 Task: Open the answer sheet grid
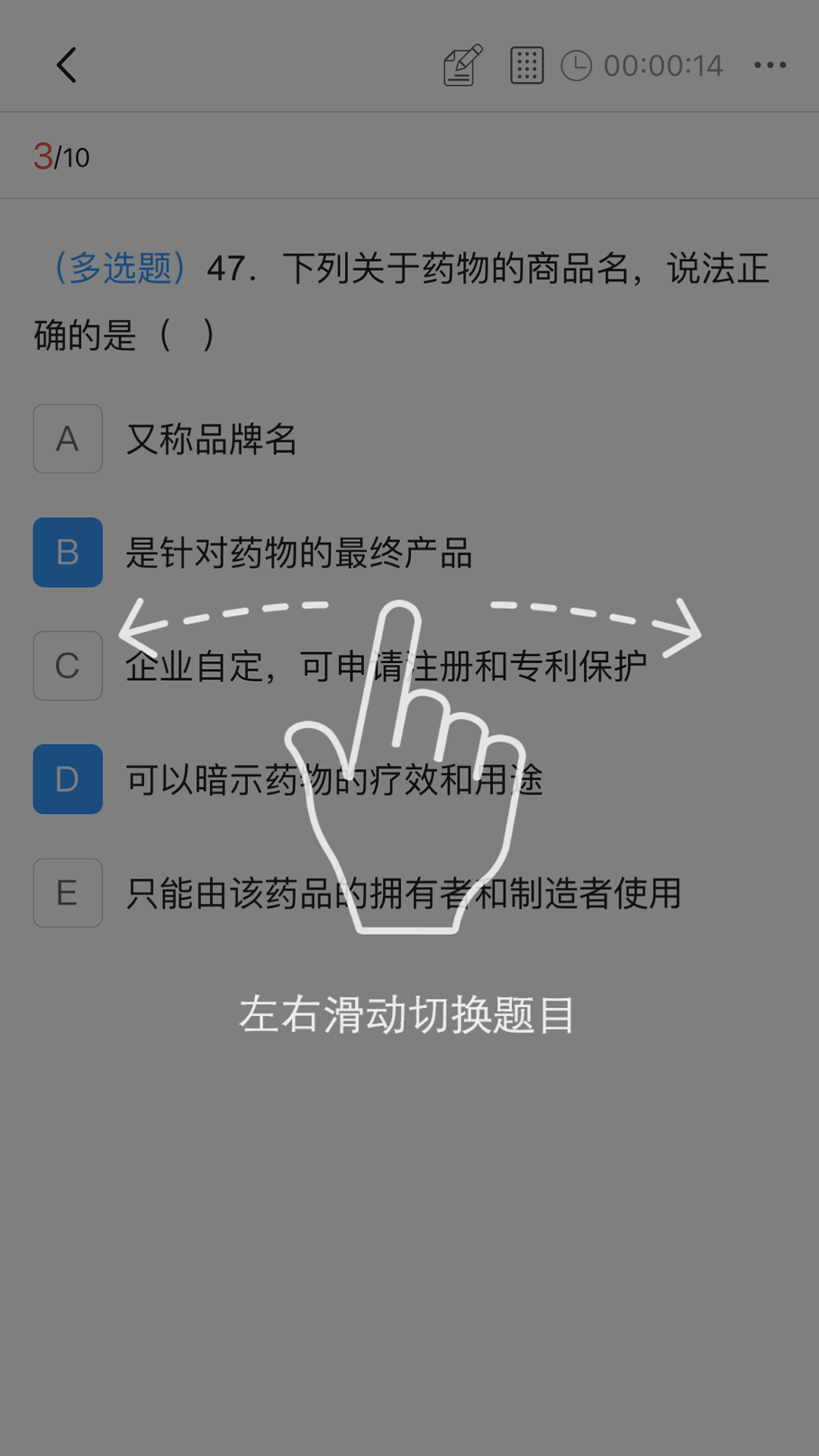pos(527,65)
